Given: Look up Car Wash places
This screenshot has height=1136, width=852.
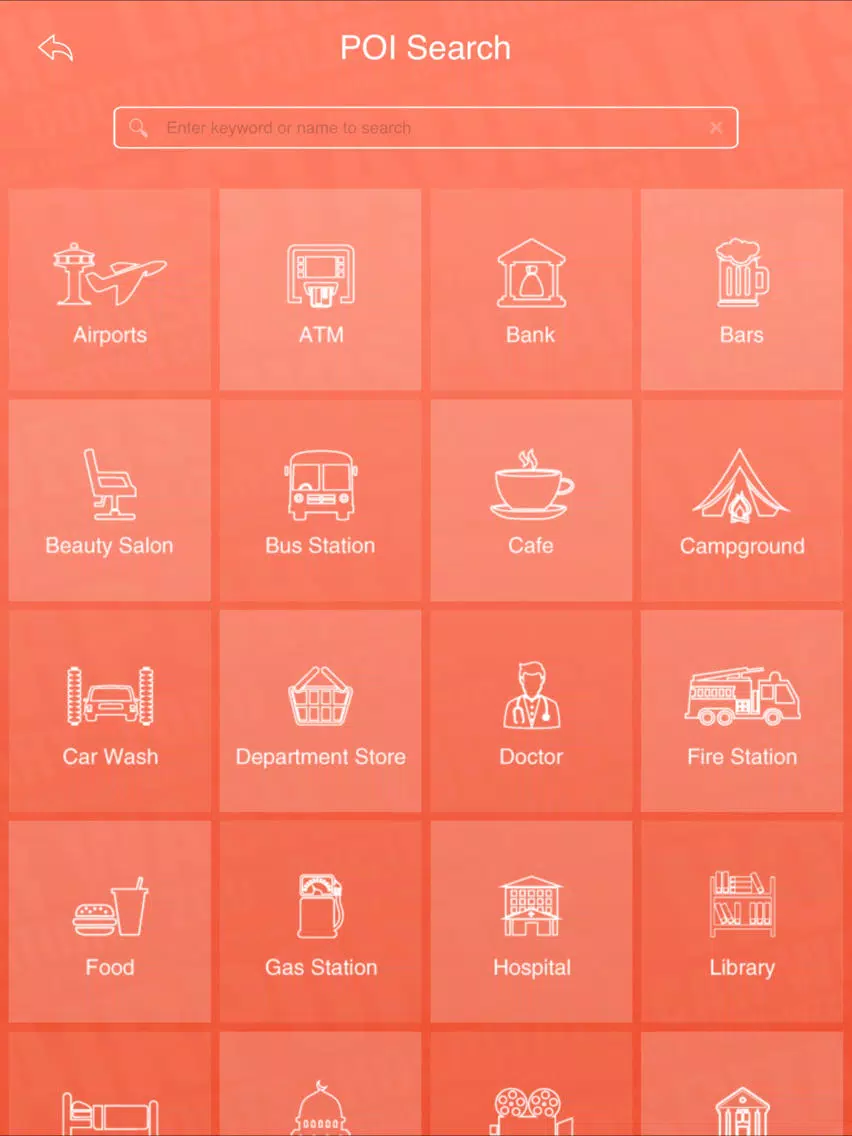Looking at the screenshot, I should point(110,712).
